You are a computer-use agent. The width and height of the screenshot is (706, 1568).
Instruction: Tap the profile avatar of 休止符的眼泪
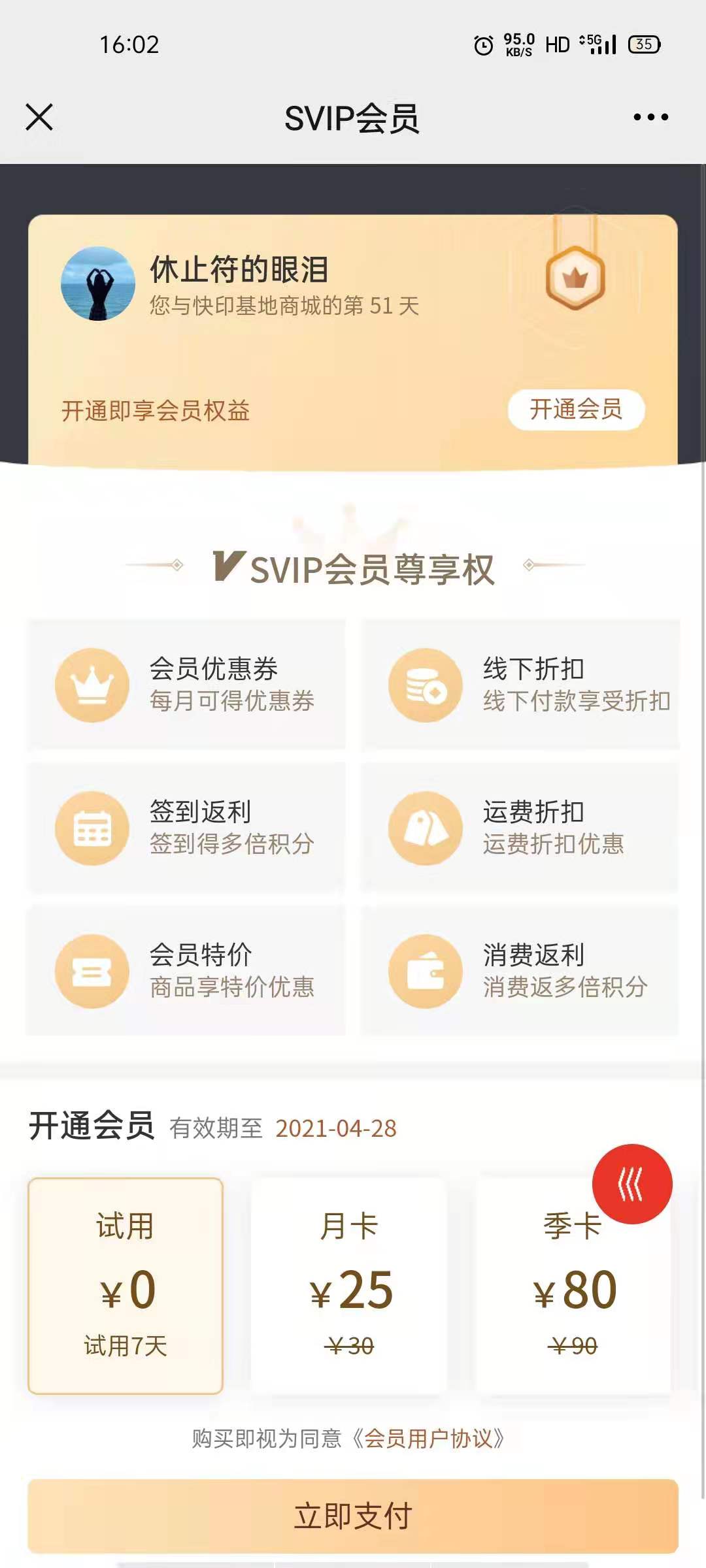click(98, 284)
